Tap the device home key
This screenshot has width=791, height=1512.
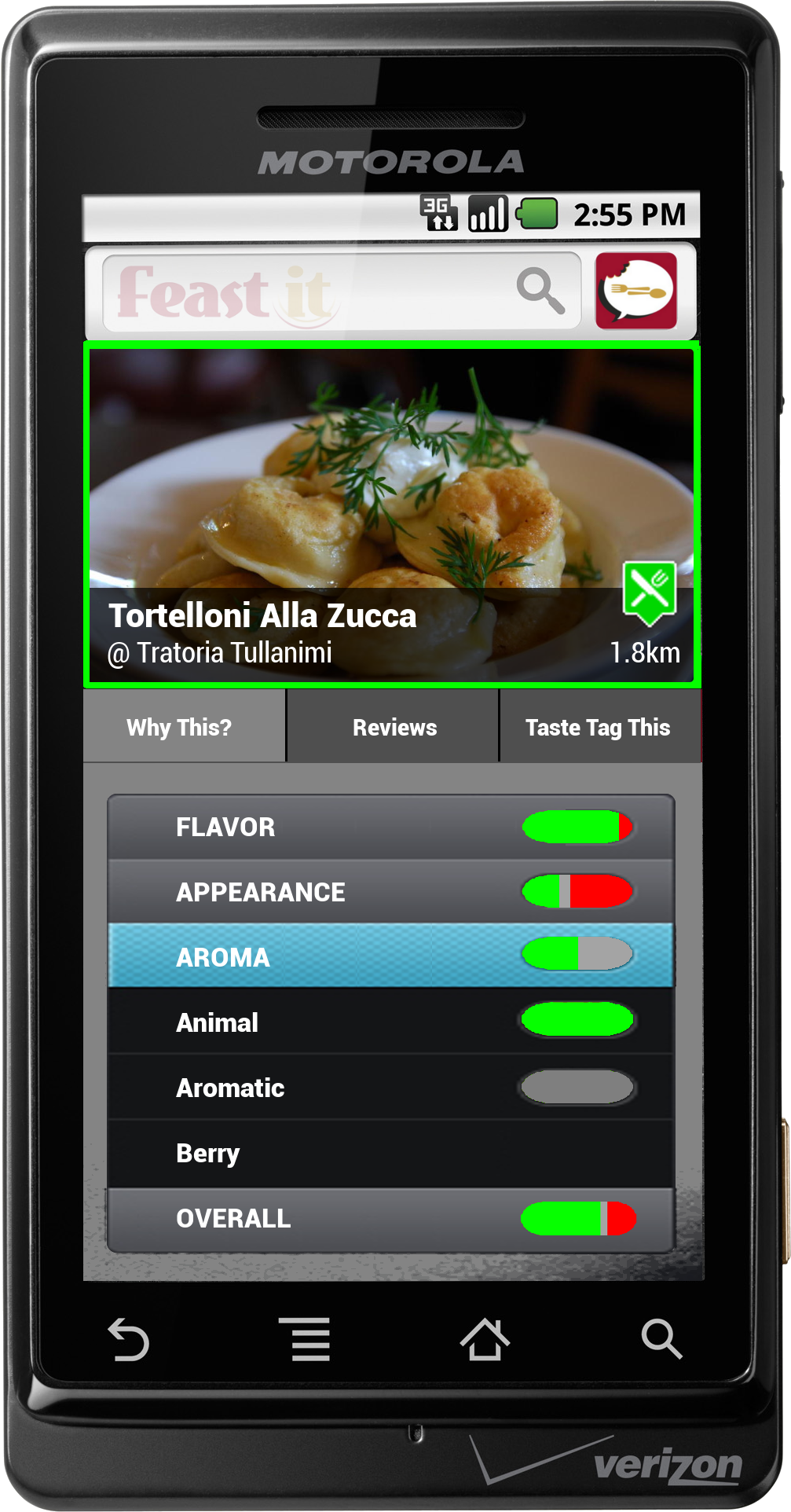click(x=485, y=1338)
